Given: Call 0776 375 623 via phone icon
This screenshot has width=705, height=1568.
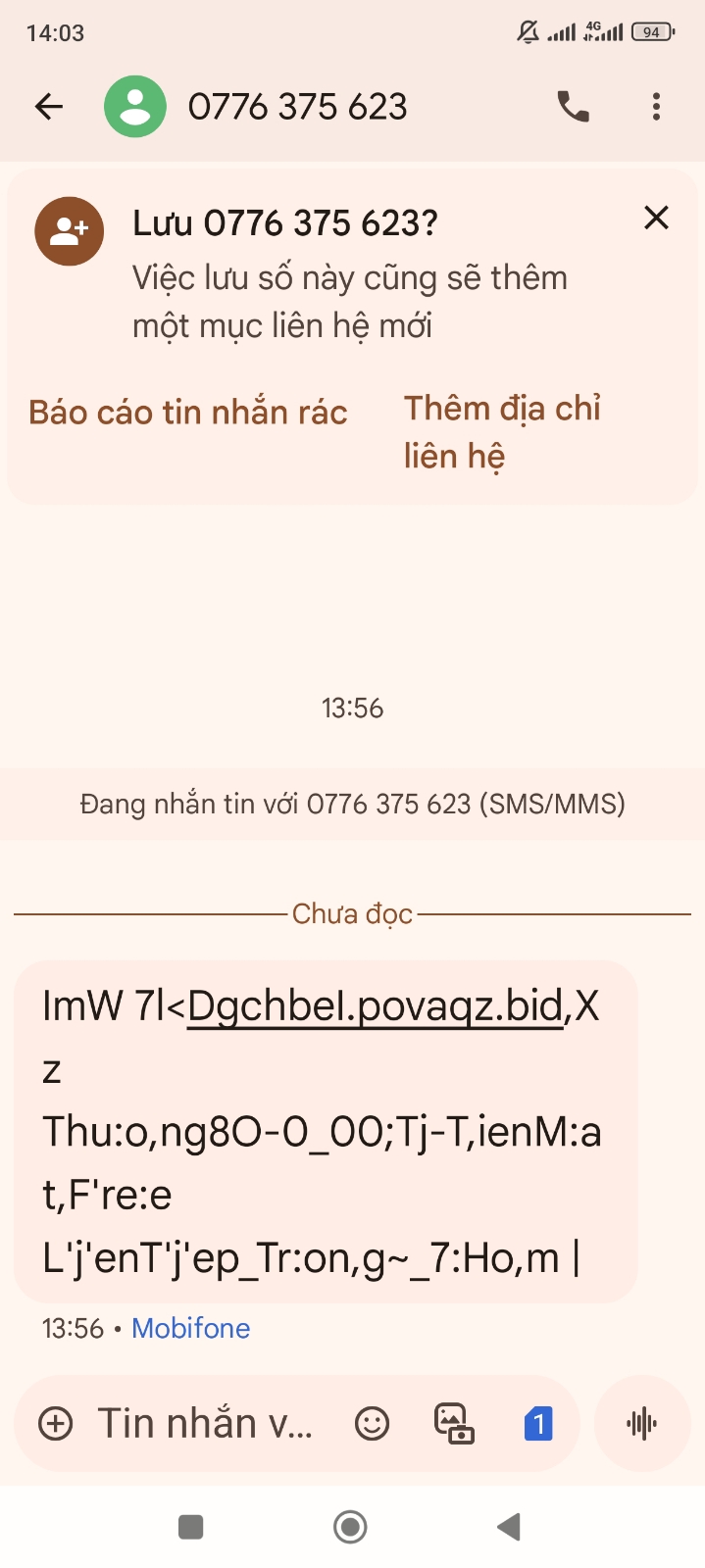Looking at the screenshot, I should 574,106.
